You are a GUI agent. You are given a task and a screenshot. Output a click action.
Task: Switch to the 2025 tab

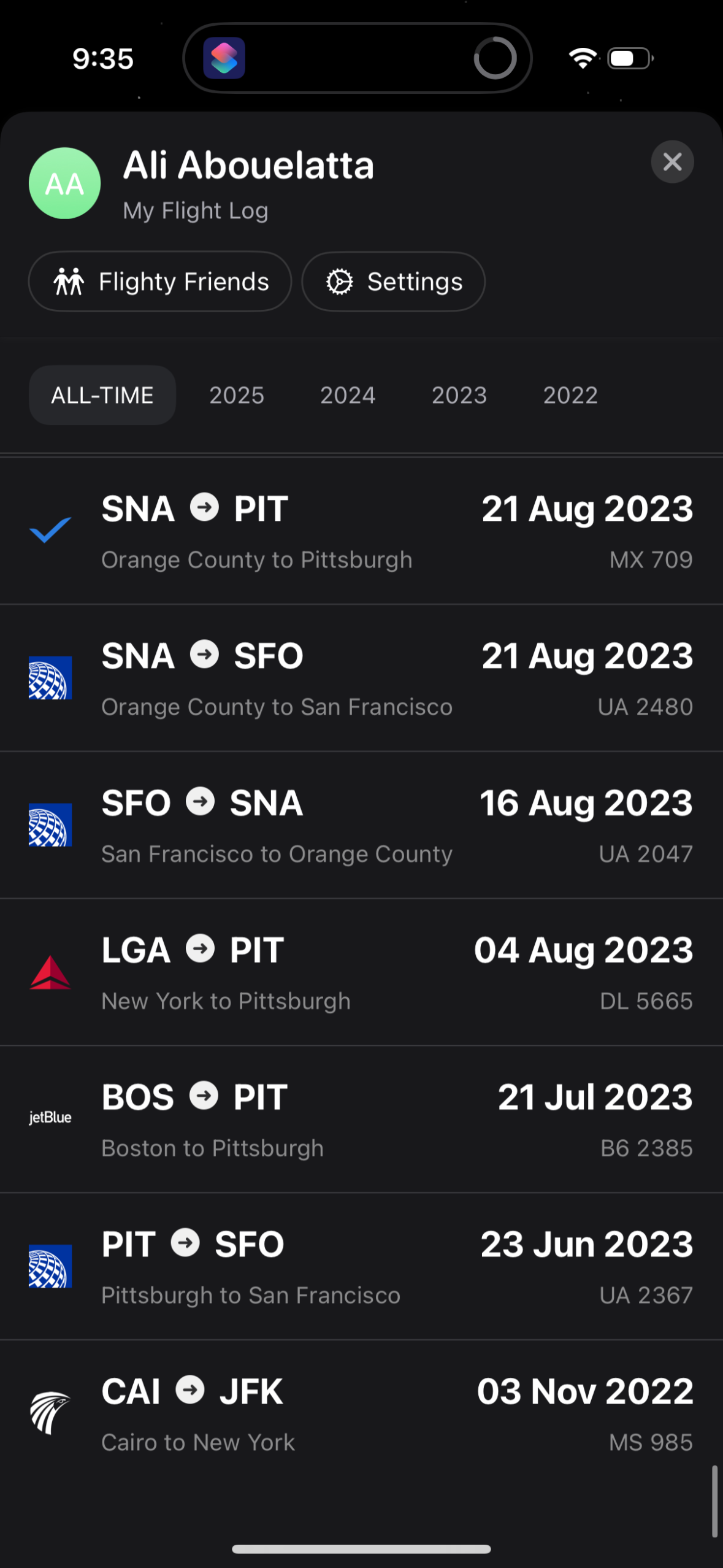tap(236, 395)
